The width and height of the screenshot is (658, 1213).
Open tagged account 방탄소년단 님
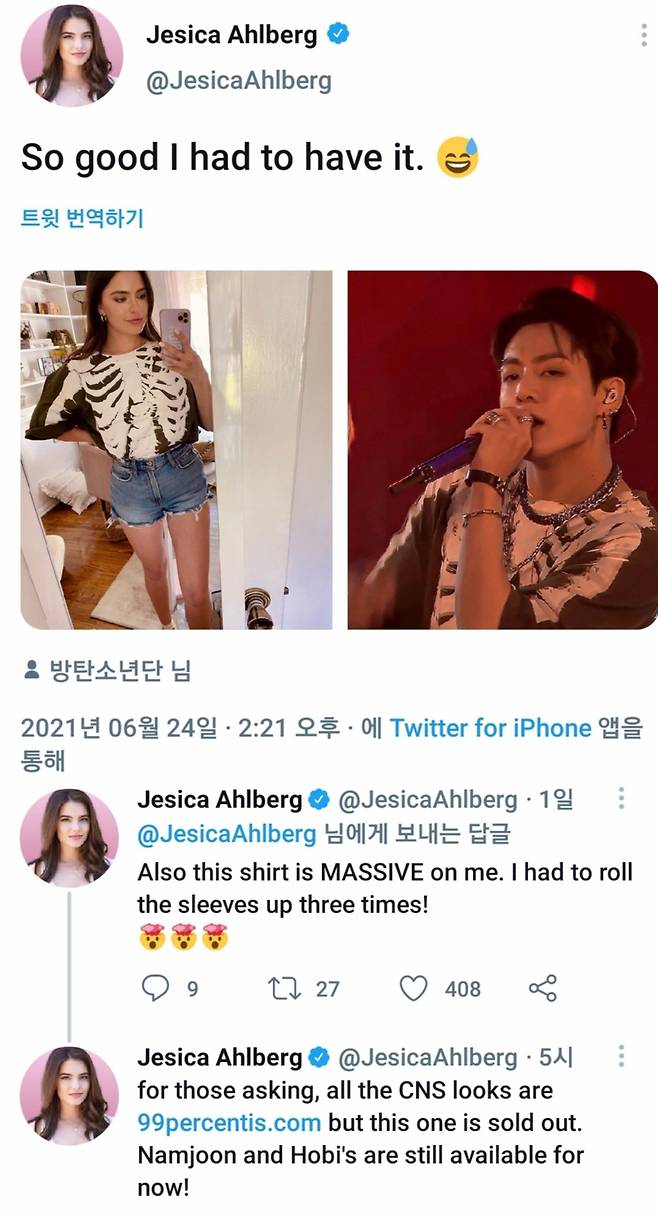[x=108, y=670]
